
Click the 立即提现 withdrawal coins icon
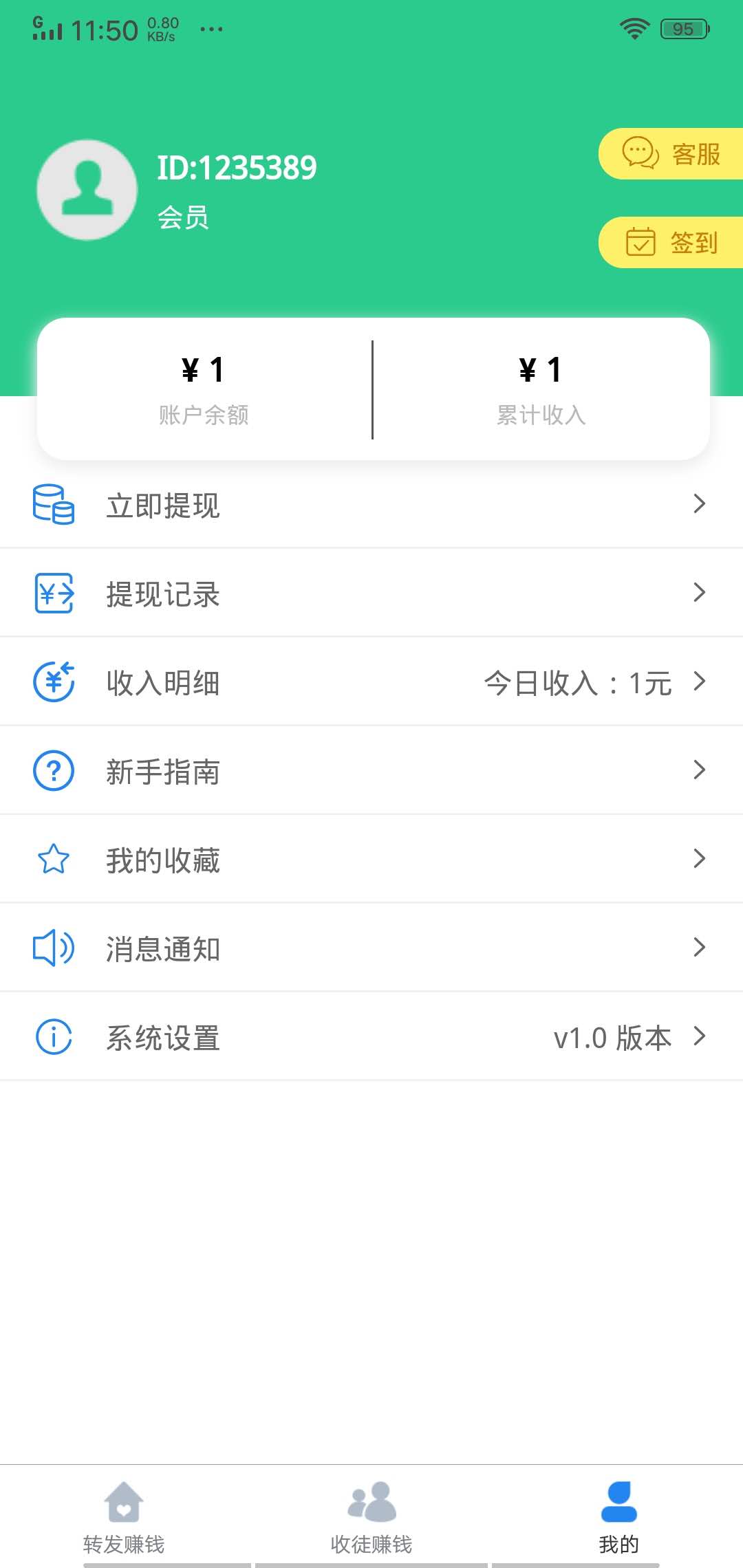(53, 507)
